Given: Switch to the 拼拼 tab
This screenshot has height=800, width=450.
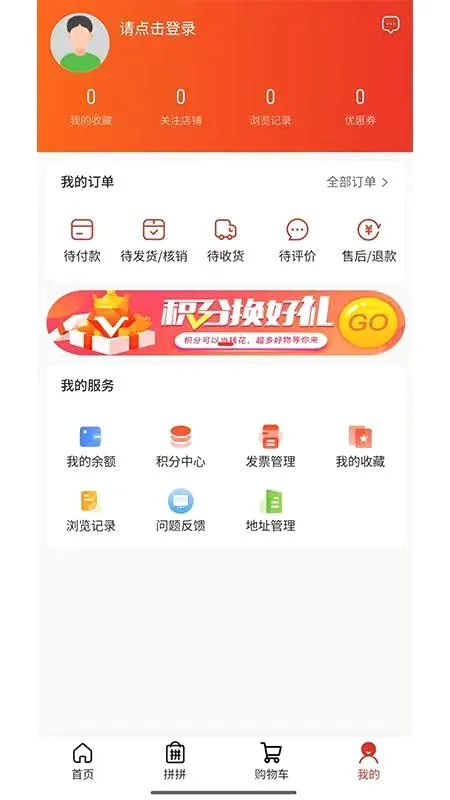Looking at the screenshot, I should tap(174, 761).
